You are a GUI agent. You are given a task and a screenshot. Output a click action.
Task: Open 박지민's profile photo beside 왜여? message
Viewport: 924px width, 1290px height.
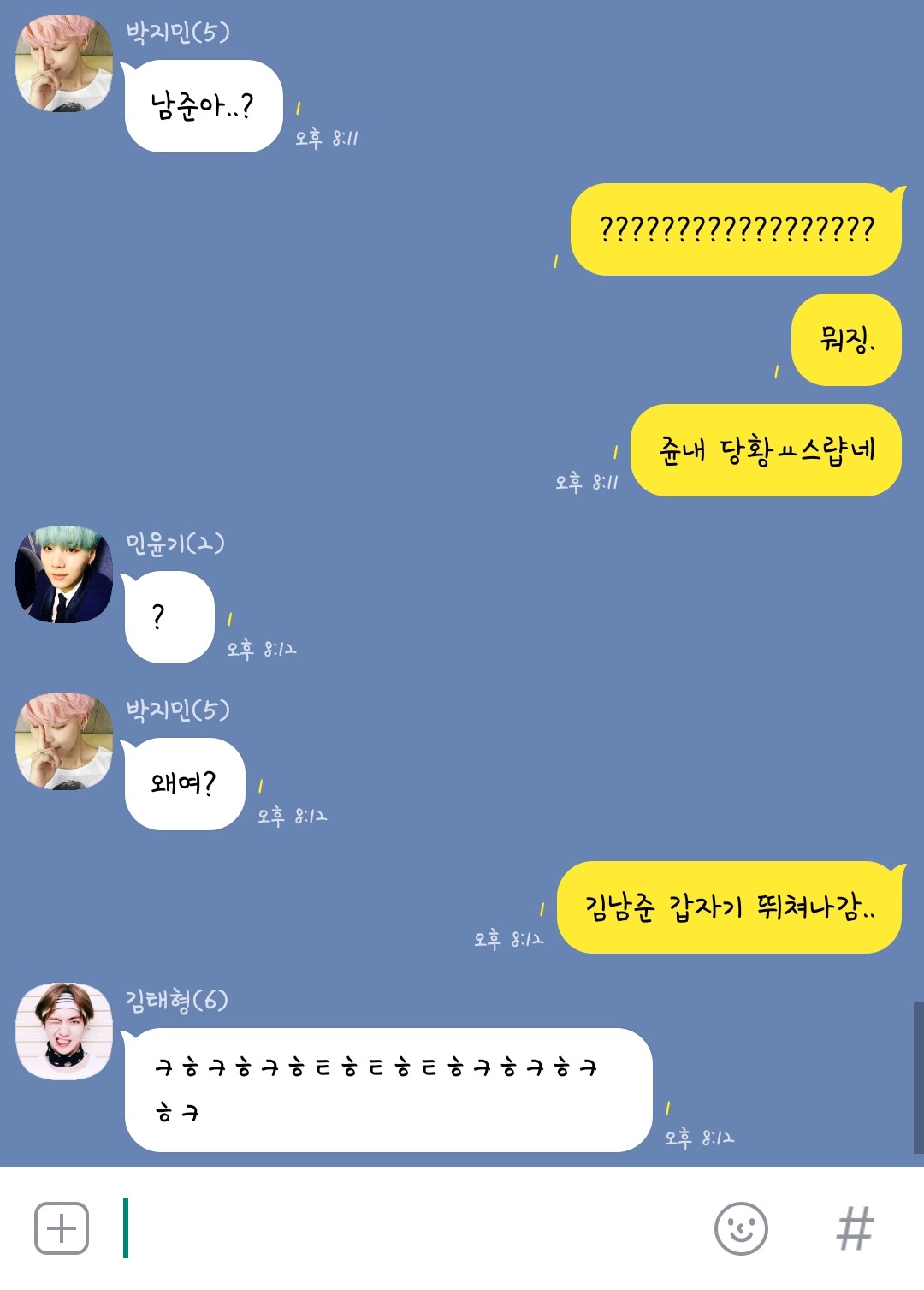pos(64,741)
